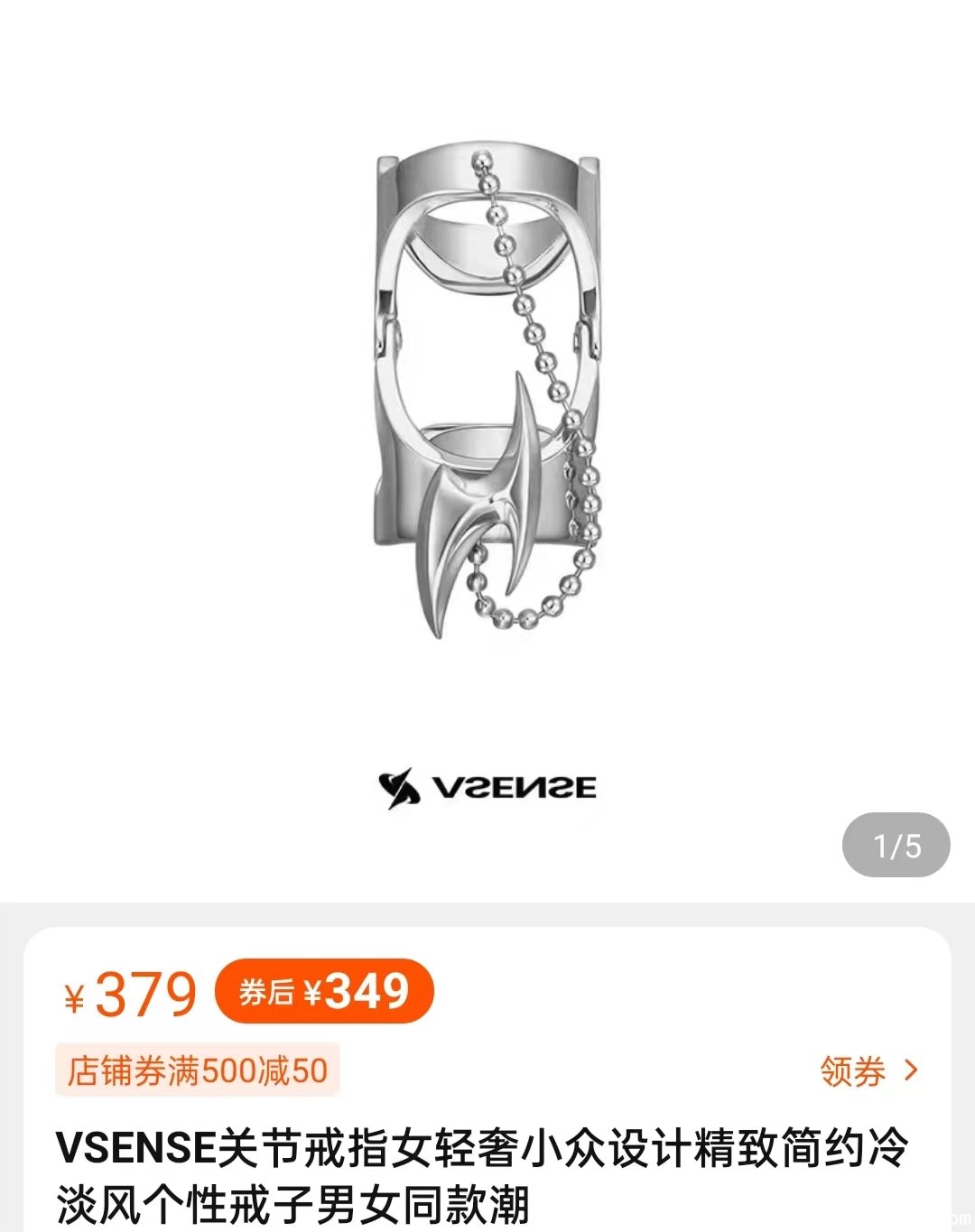Tap the 券后¥349 coupon price badge
The height and width of the screenshot is (1232, 975).
tap(324, 992)
